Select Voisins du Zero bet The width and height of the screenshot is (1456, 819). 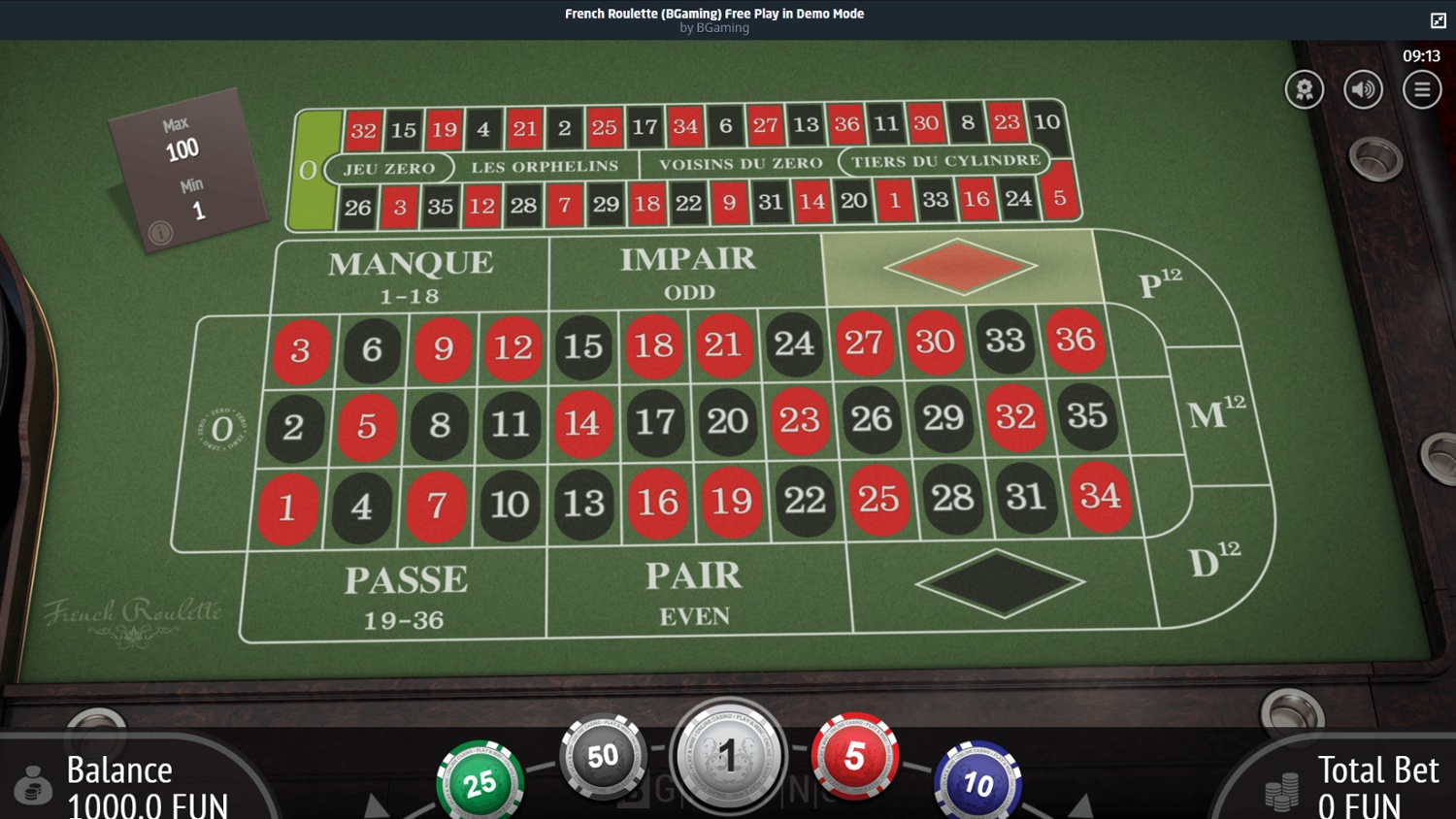pyautogui.click(x=741, y=164)
